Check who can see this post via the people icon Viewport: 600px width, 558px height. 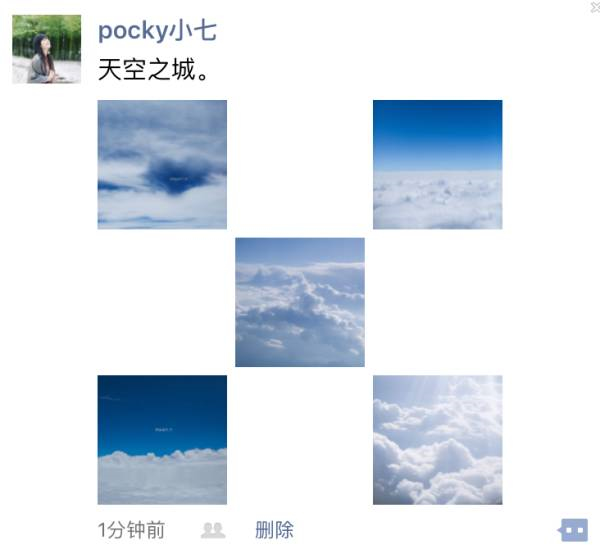point(212,530)
